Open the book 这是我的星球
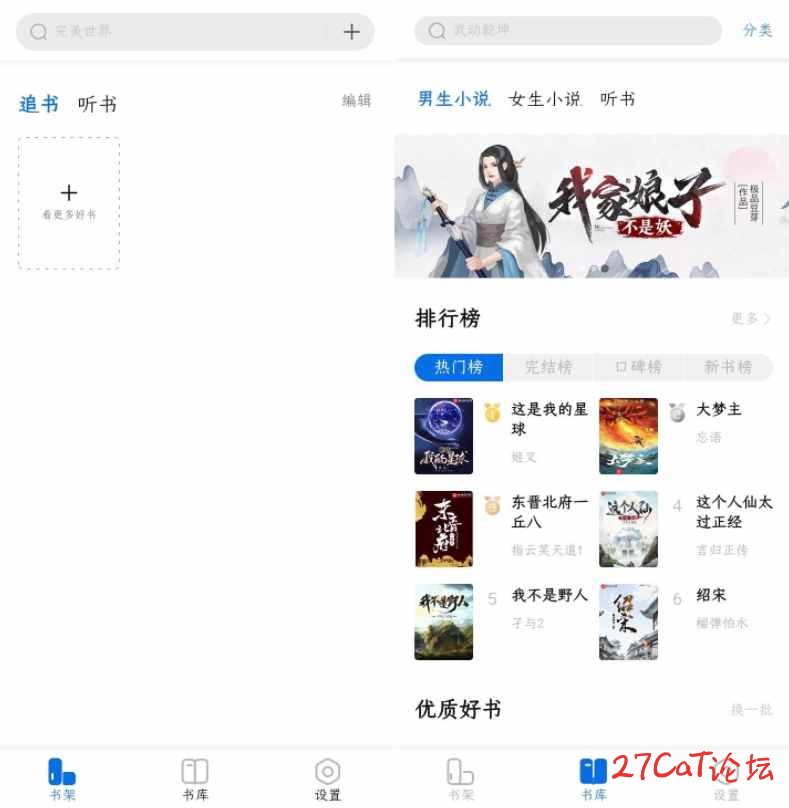The width and height of the screenshot is (789, 808). click(x=548, y=419)
